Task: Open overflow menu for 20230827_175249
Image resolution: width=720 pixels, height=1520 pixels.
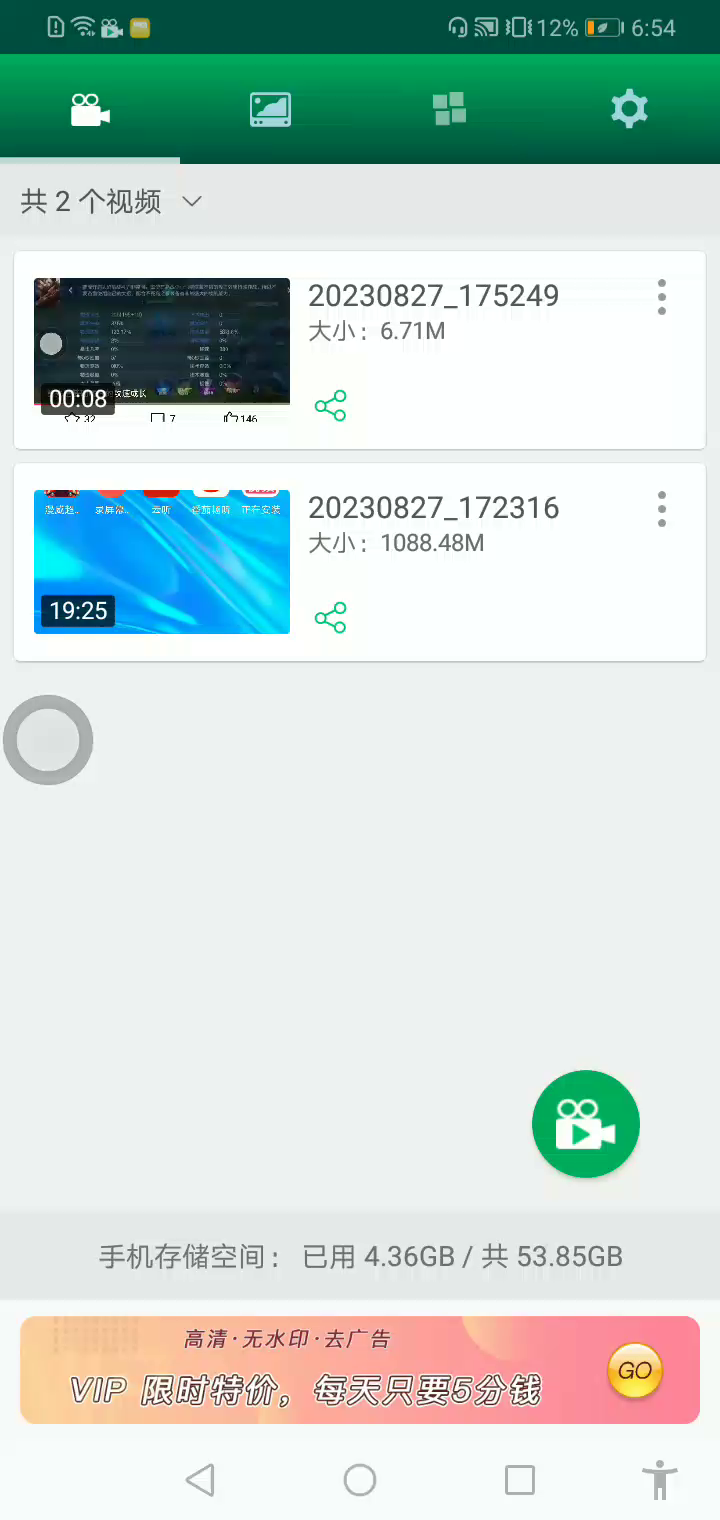Action: coord(662,297)
